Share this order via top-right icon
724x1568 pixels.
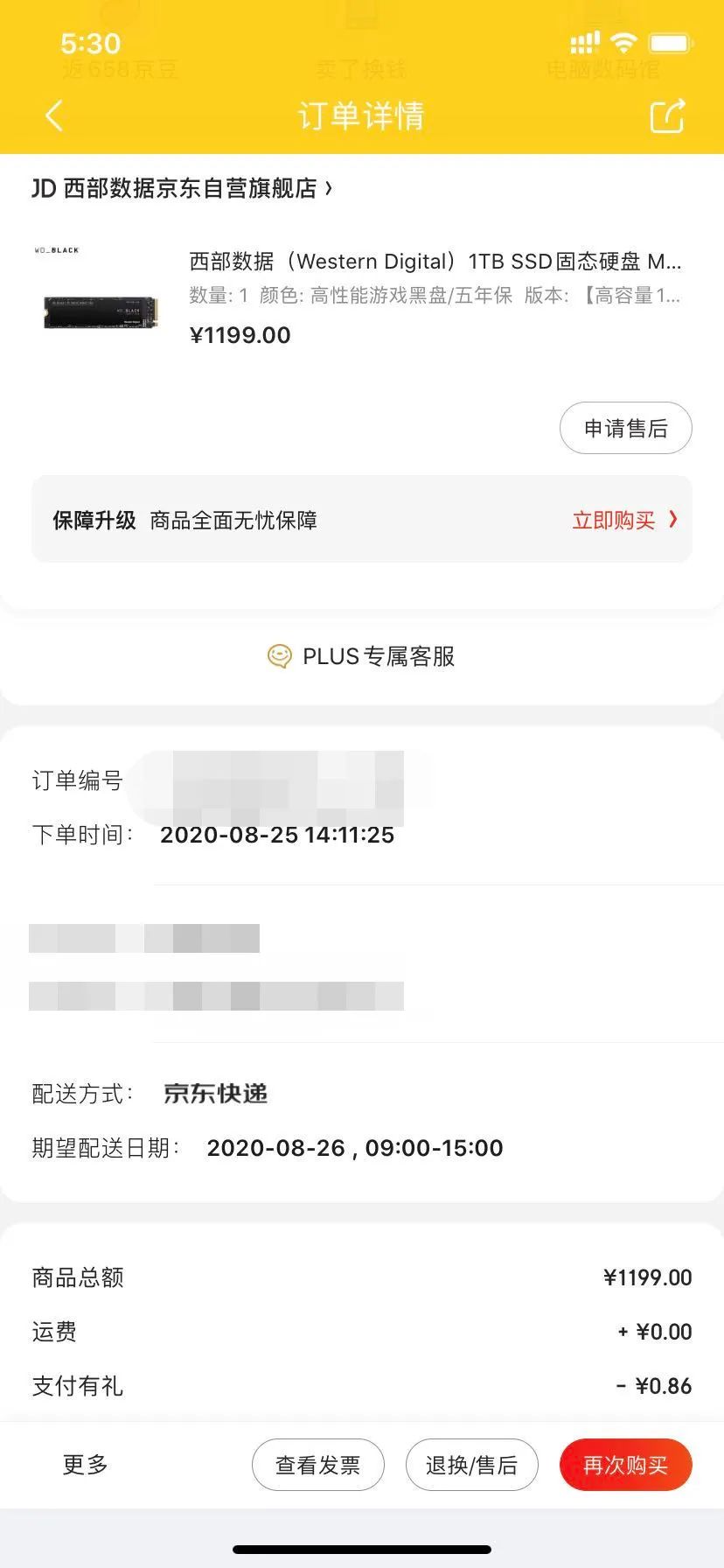pos(666,115)
